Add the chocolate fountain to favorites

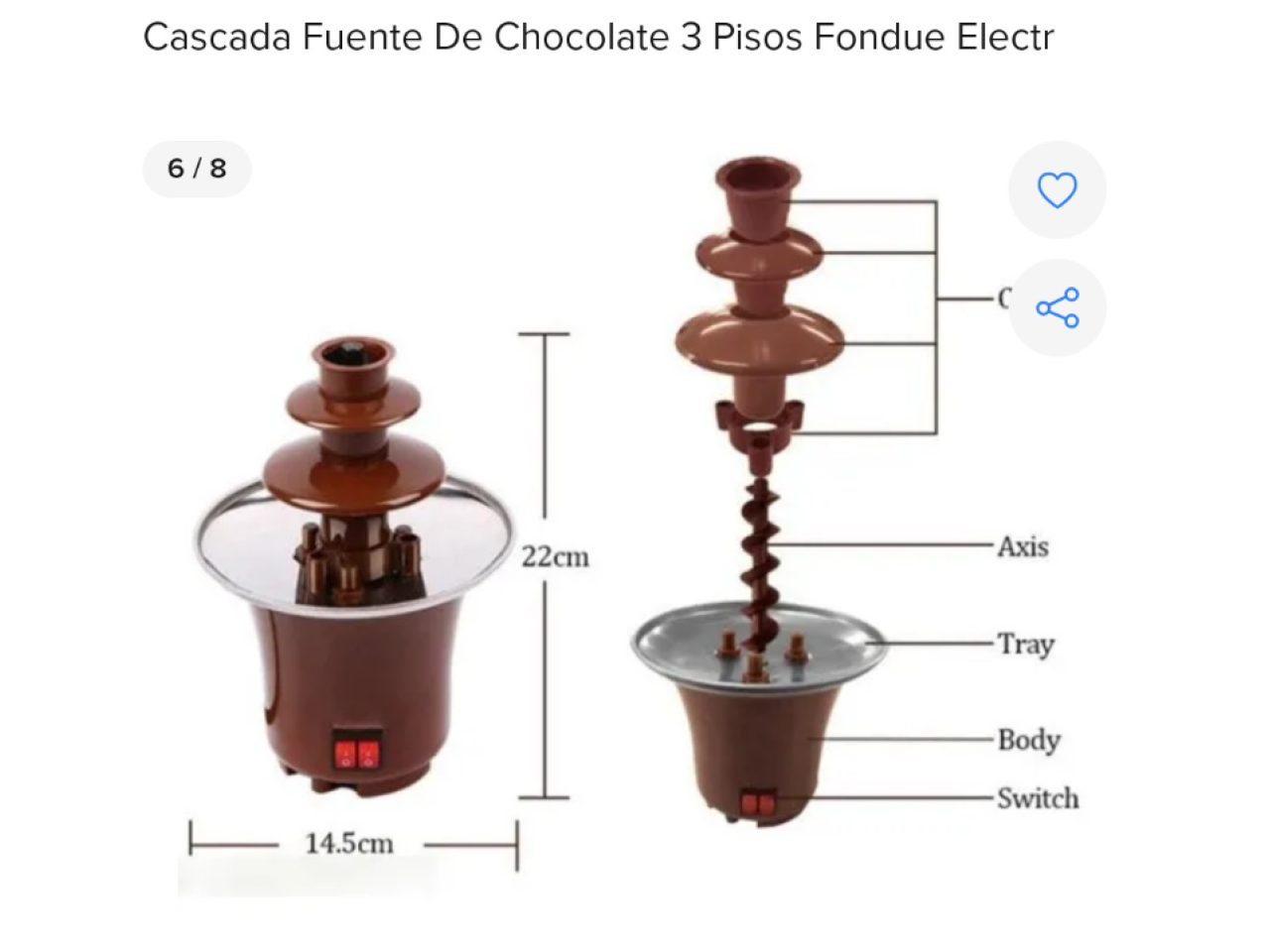point(1057,189)
